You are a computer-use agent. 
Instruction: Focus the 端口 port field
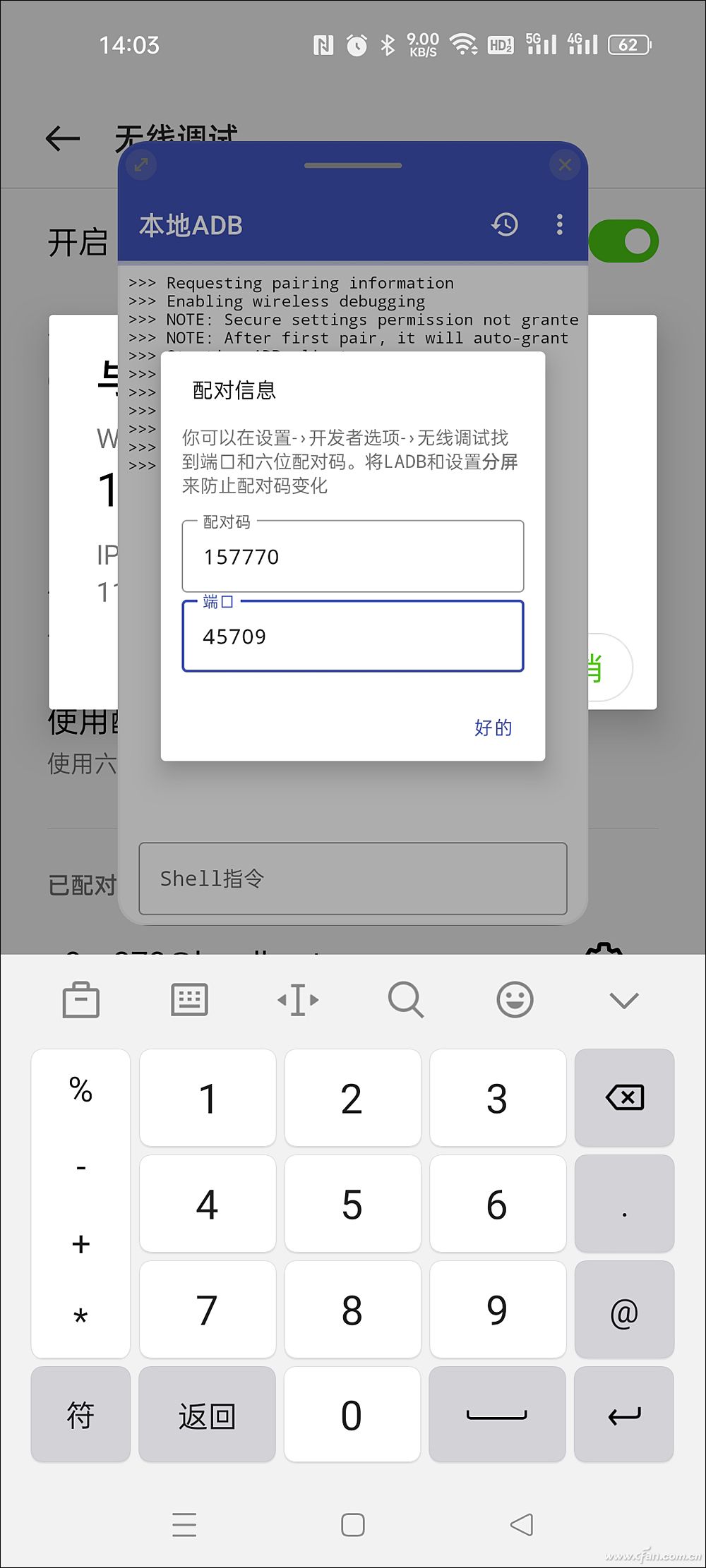(x=353, y=637)
